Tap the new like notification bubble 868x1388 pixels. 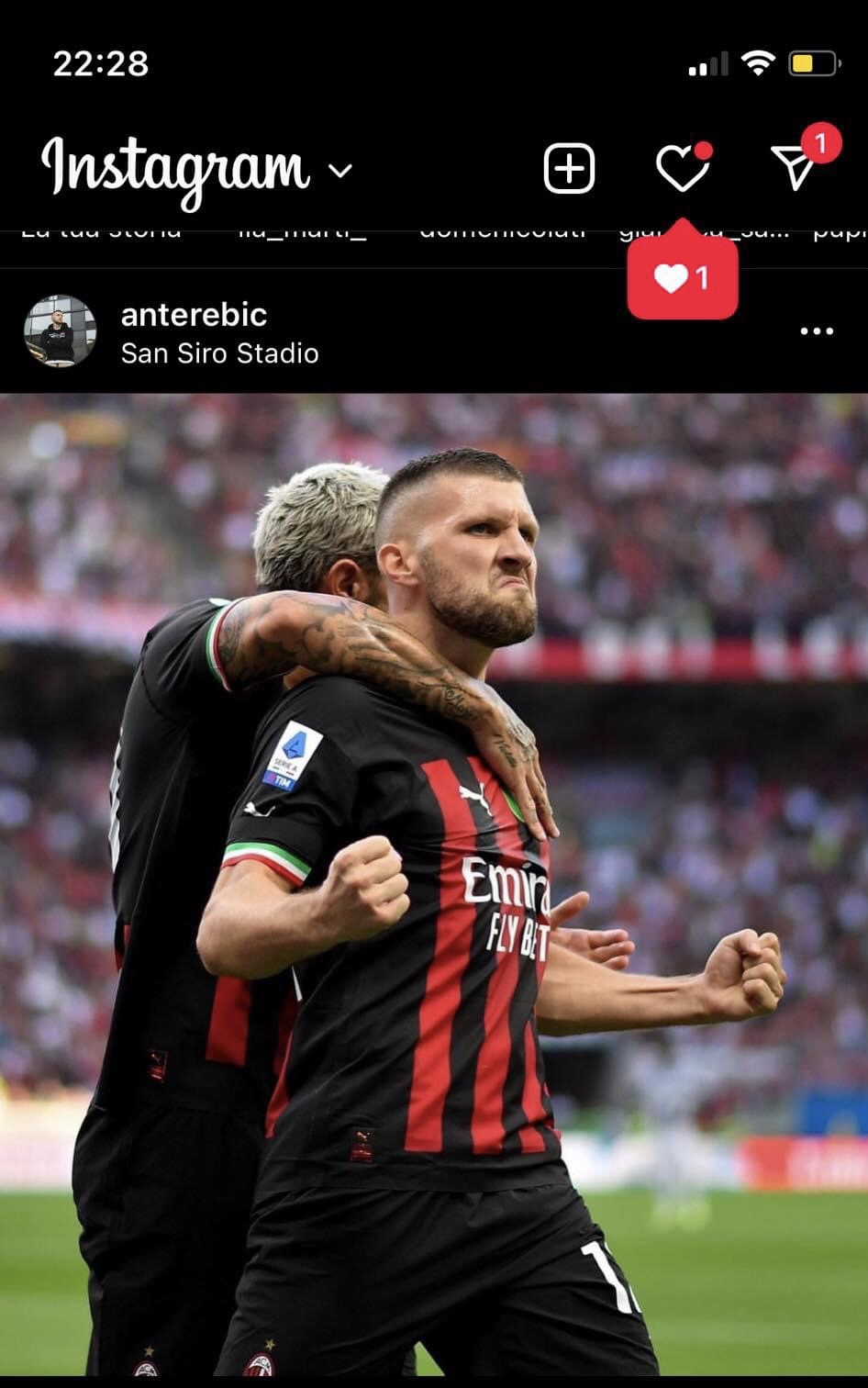tap(682, 278)
